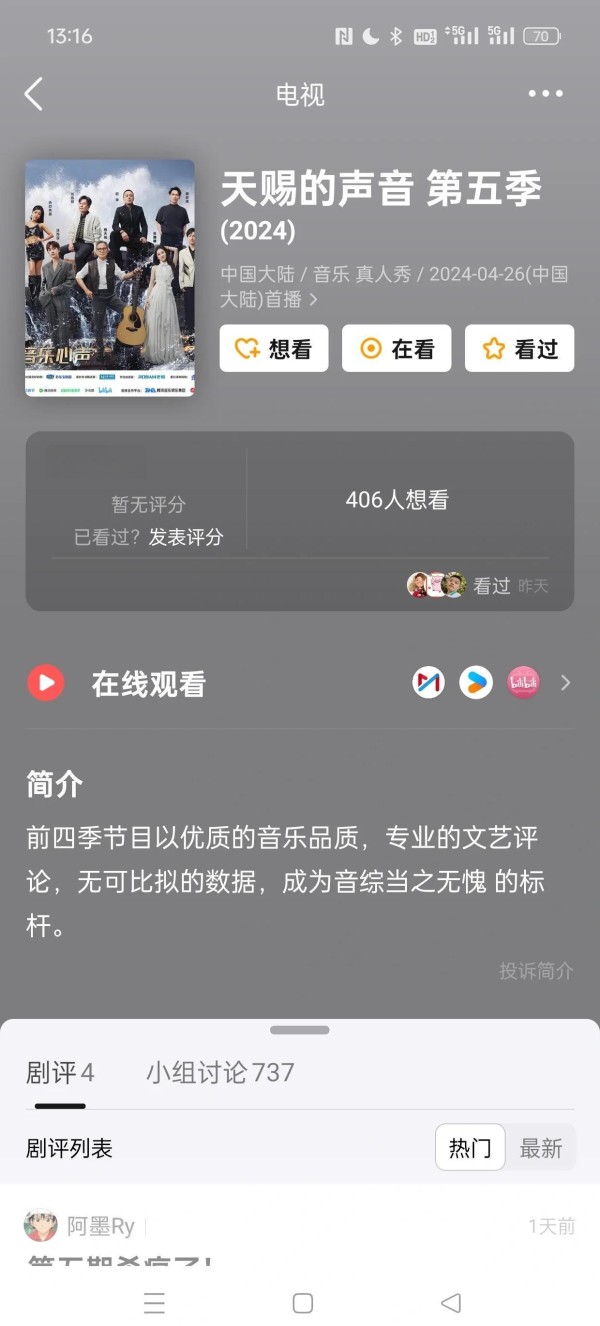Switch to the 小组讨论 737 tab
The image size is (600, 1326).
[220, 1073]
